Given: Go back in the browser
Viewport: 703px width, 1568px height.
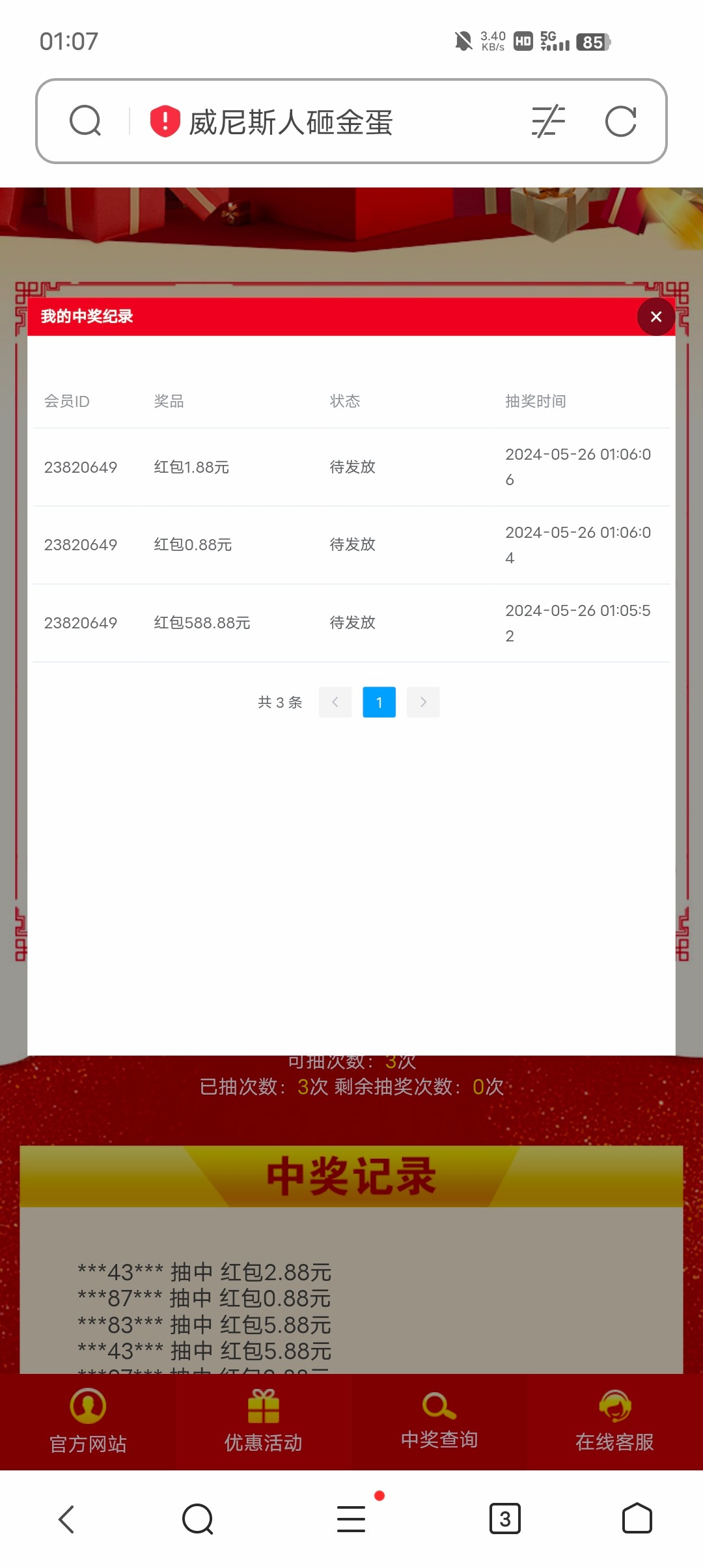Looking at the screenshot, I should pyautogui.click(x=66, y=1519).
